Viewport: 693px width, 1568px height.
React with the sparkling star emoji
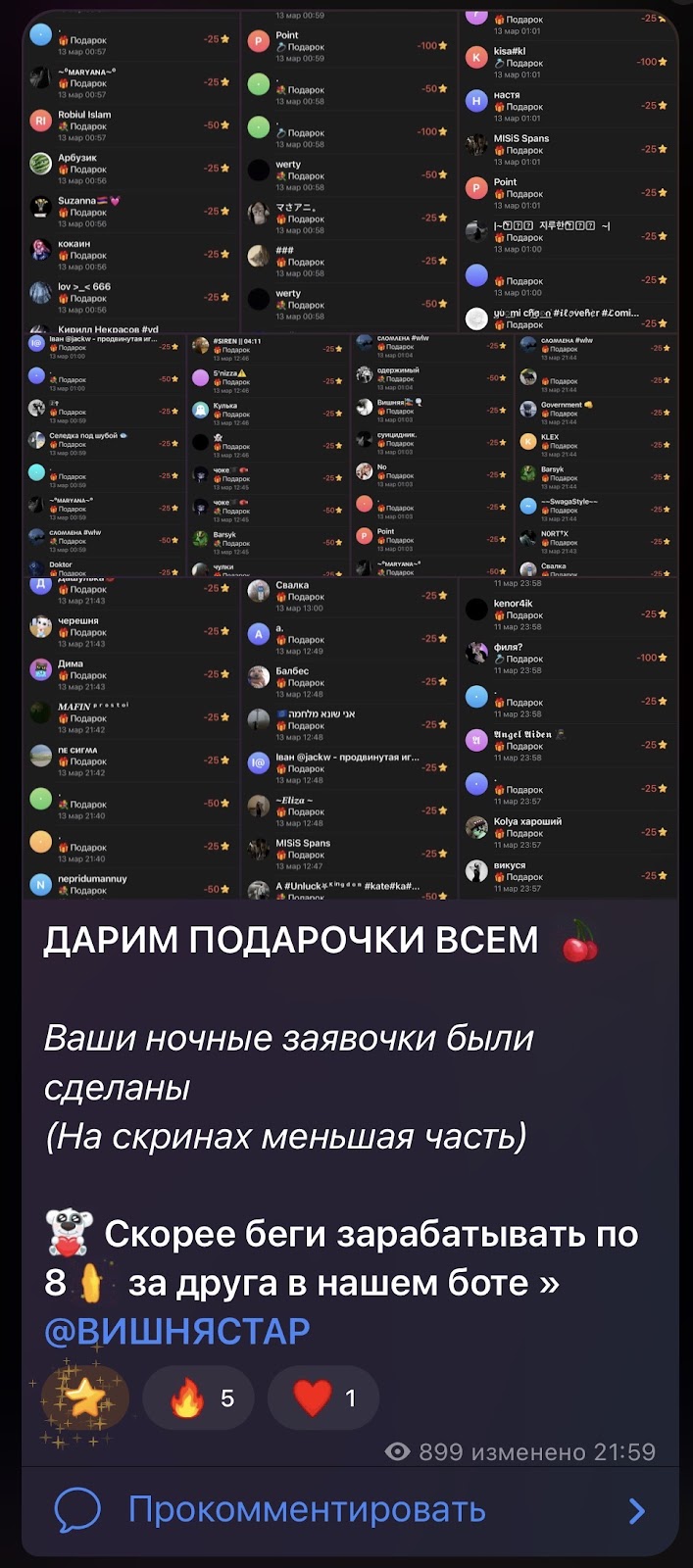[84, 1397]
